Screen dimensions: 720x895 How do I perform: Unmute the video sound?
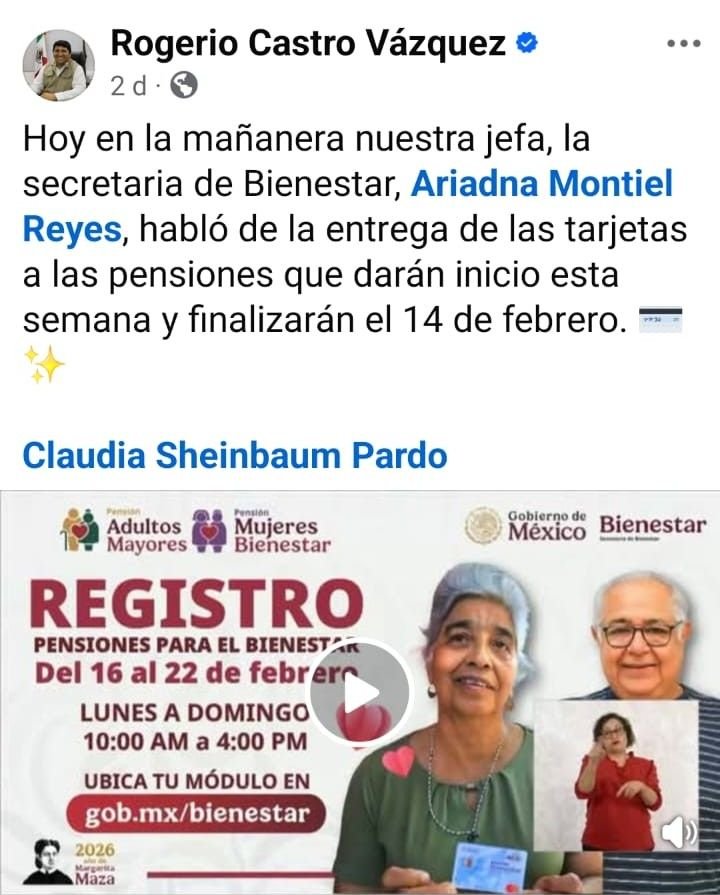pyautogui.click(x=679, y=830)
